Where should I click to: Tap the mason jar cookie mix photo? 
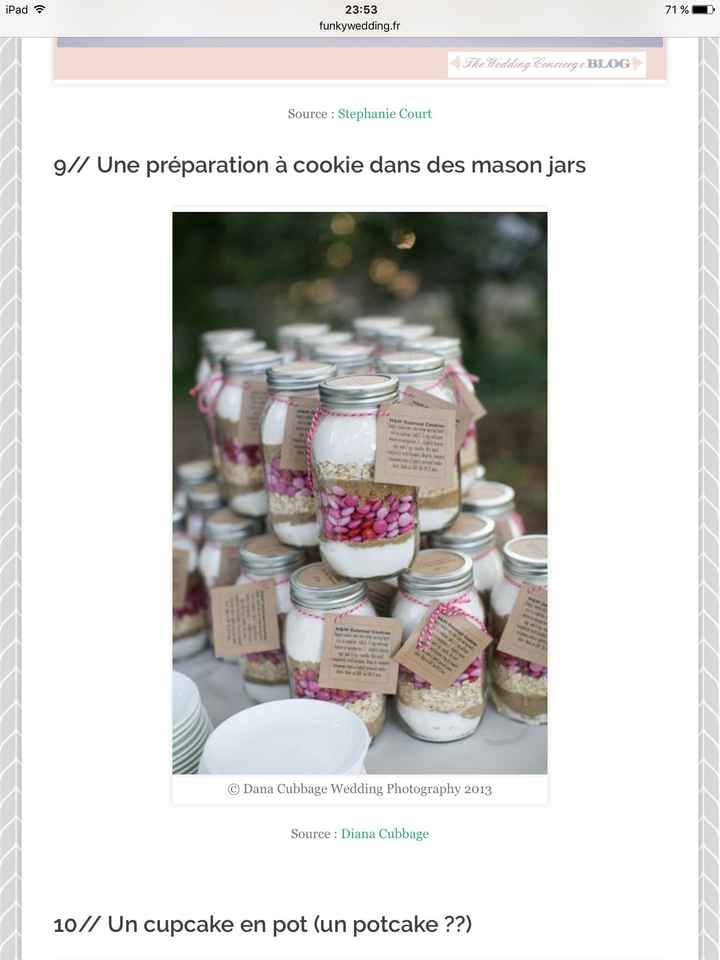[x=360, y=490]
